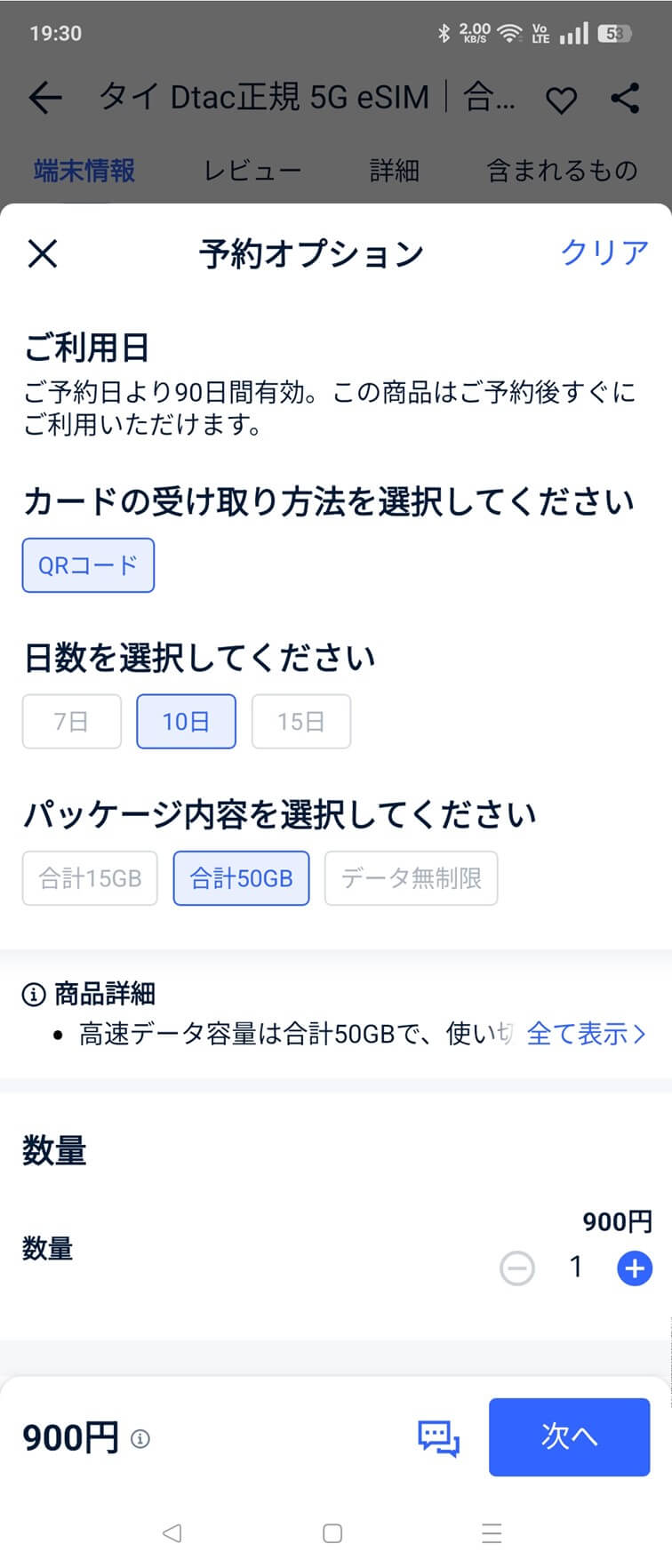Viewport: 672px width, 1568px height.
Task: Decrease quantity with the minus button
Action: coord(517,1268)
